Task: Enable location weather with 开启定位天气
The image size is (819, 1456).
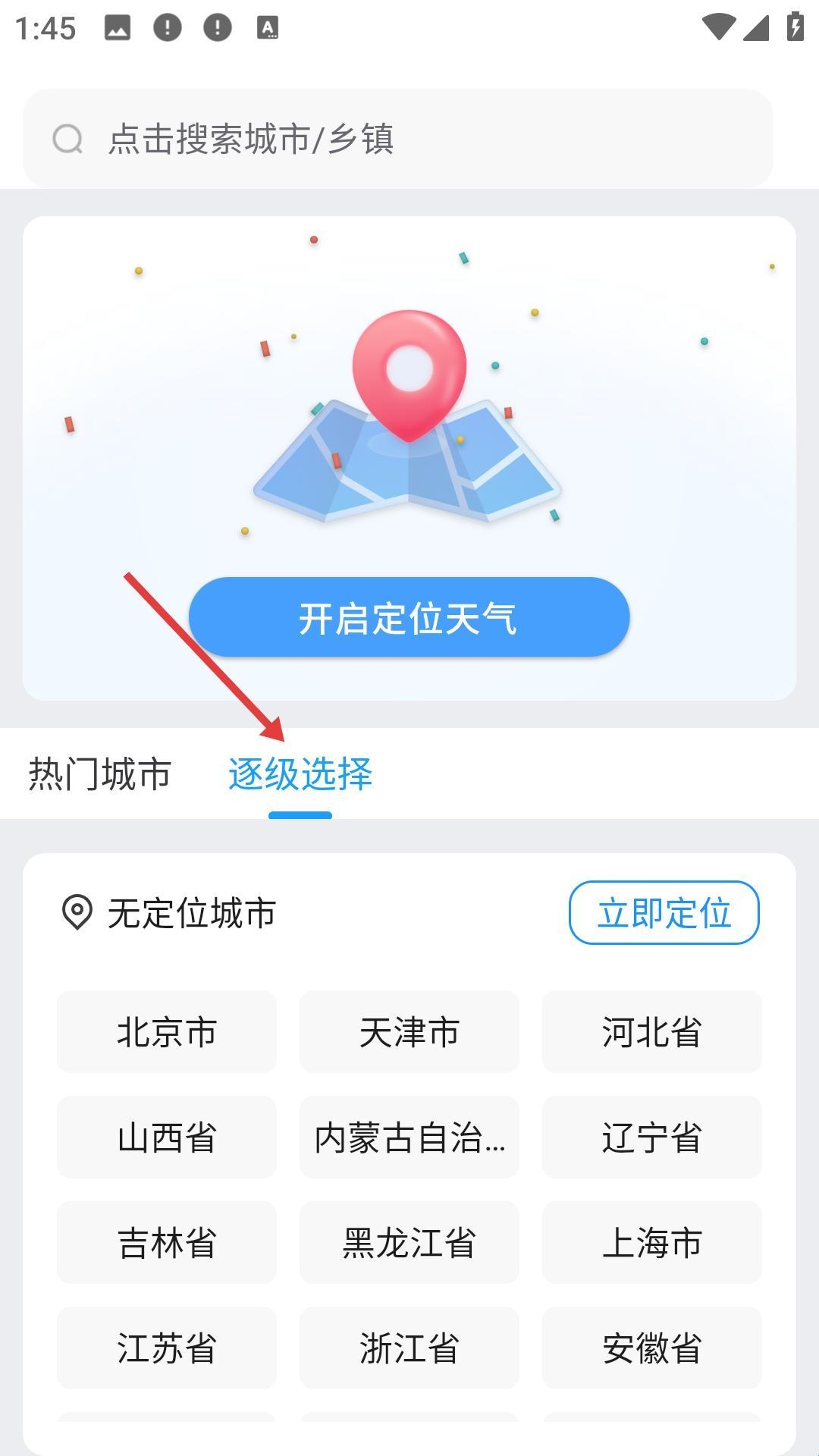Action: [x=409, y=617]
